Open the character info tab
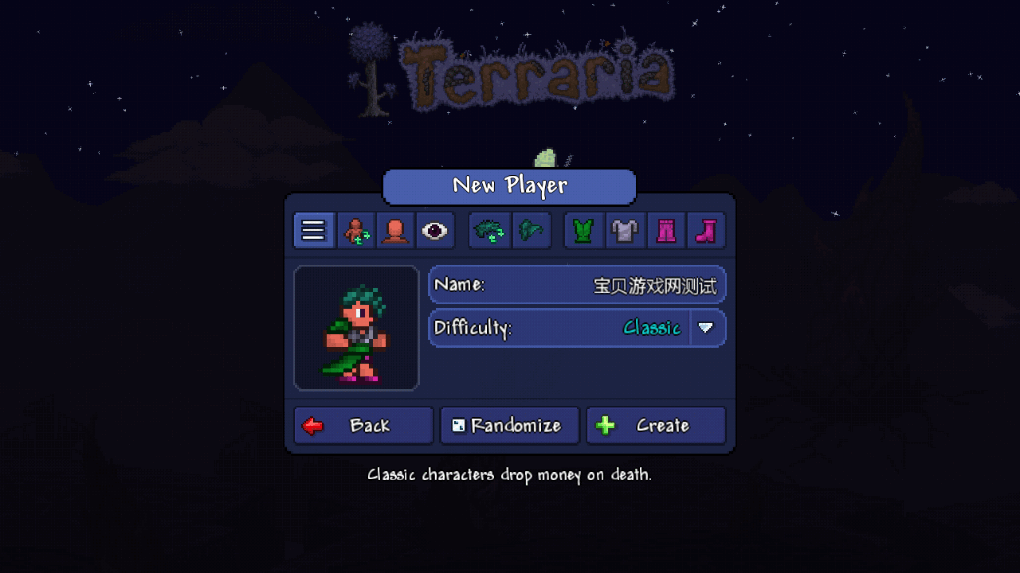Image resolution: width=1020 pixels, height=573 pixels. pos(313,231)
